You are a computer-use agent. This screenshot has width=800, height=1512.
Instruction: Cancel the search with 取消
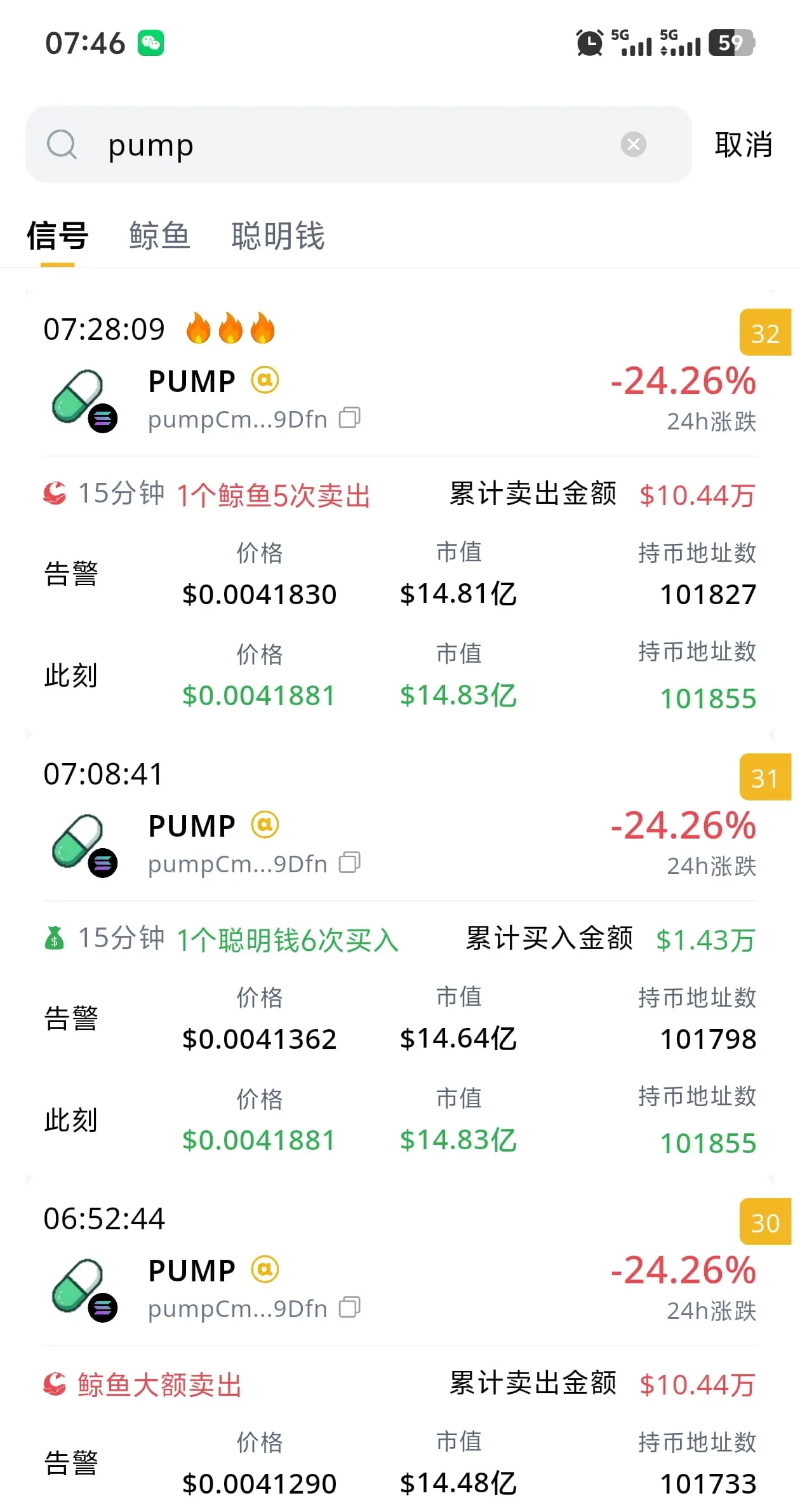point(743,145)
